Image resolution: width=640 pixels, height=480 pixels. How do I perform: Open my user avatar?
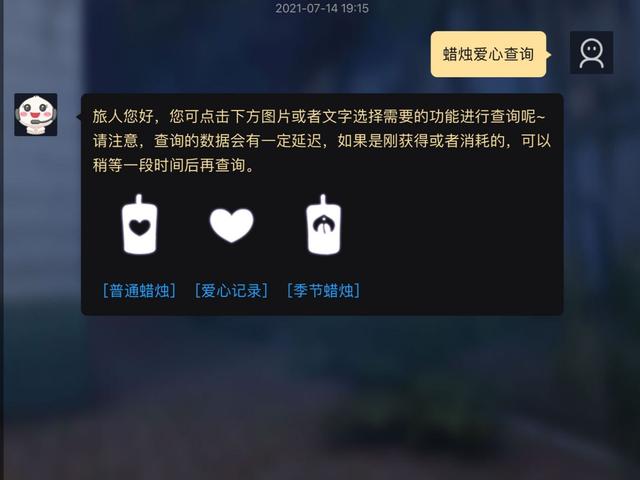[591, 53]
